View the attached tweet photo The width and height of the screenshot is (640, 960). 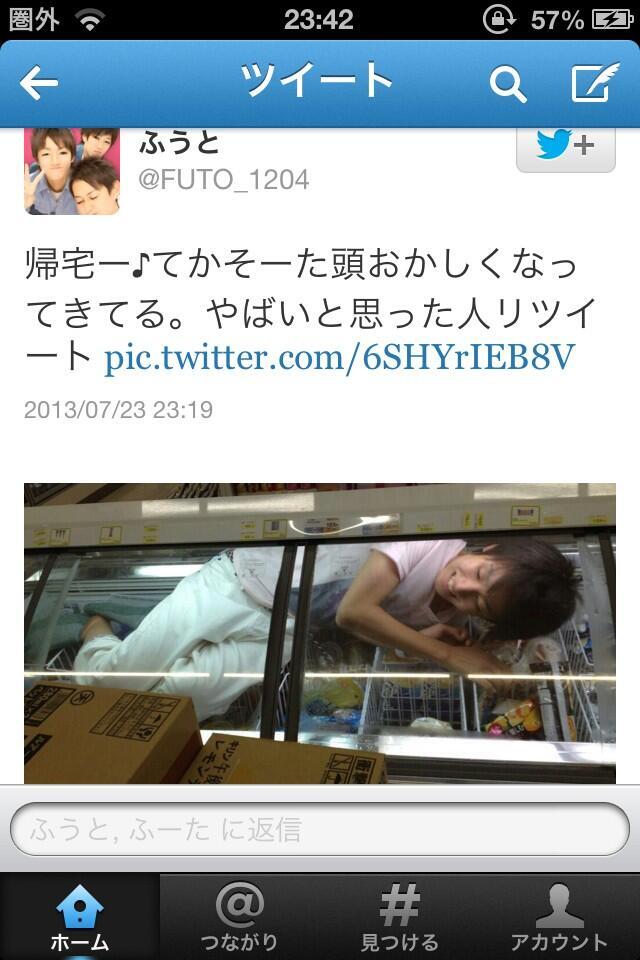pos(320,632)
